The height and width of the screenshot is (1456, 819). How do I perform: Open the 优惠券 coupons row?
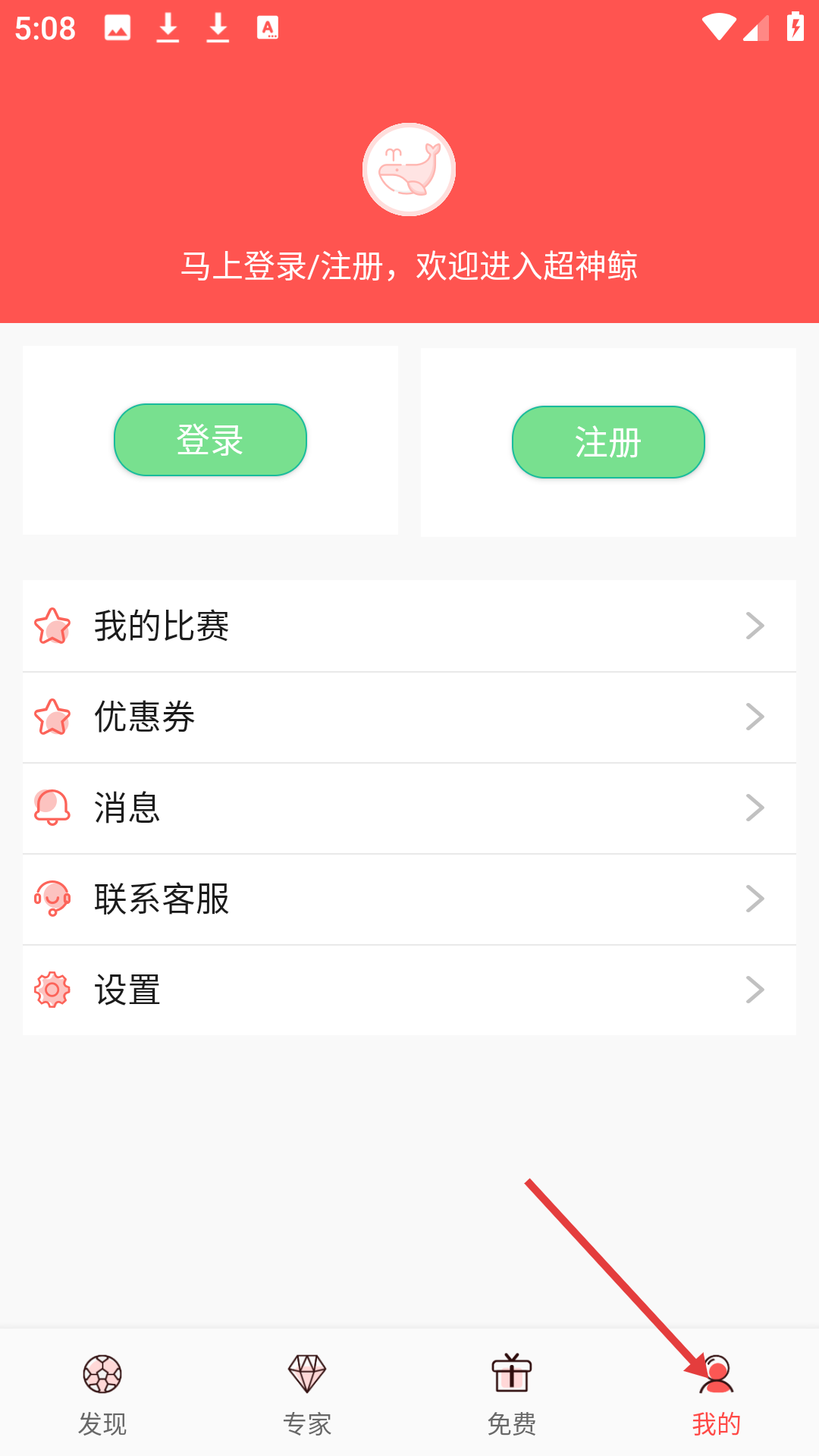tap(409, 717)
